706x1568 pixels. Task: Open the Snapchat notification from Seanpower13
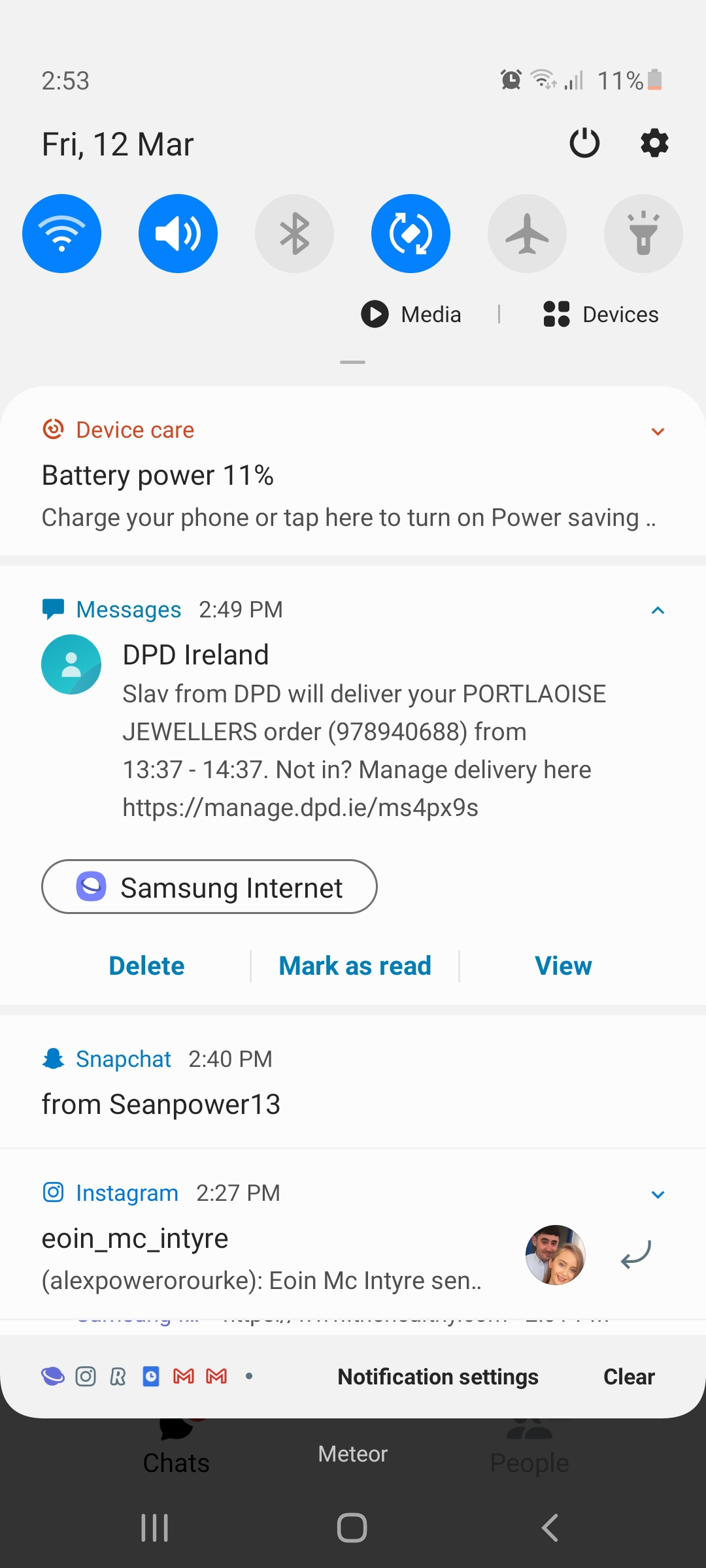353,1082
